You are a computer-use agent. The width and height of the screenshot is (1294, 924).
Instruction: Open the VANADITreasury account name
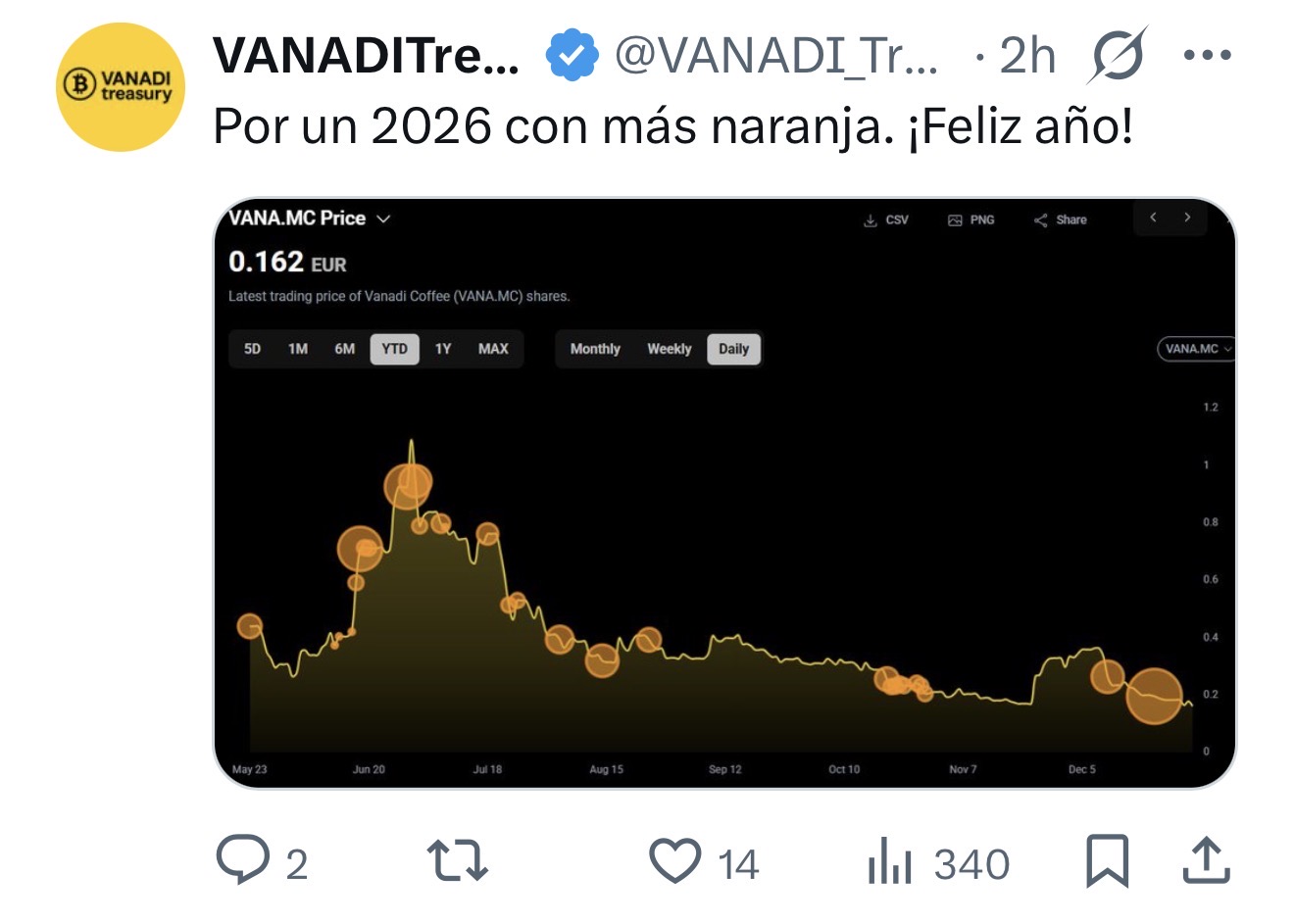pyautogui.click(x=367, y=56)
